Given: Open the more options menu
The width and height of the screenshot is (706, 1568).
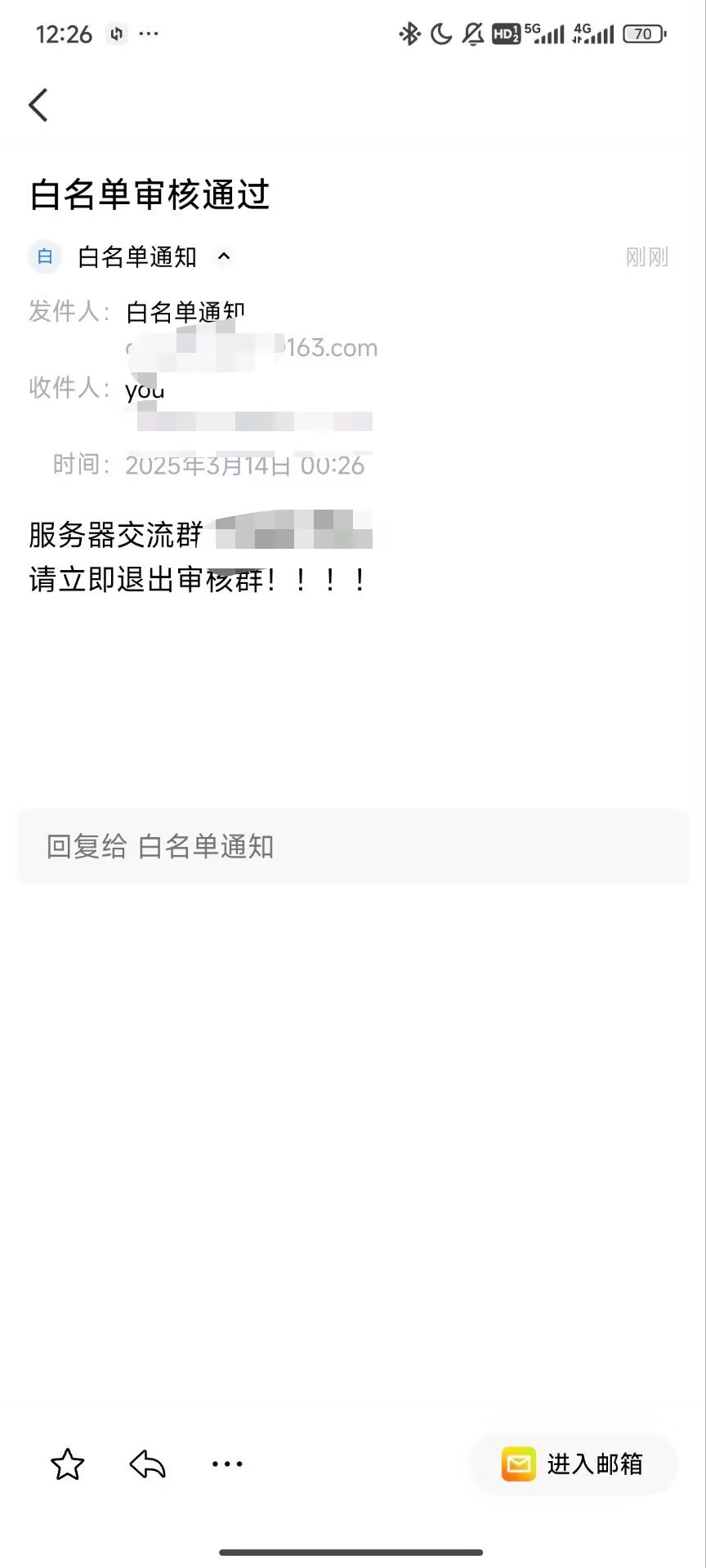Looking at the screenshot, I should (227, 1464).
